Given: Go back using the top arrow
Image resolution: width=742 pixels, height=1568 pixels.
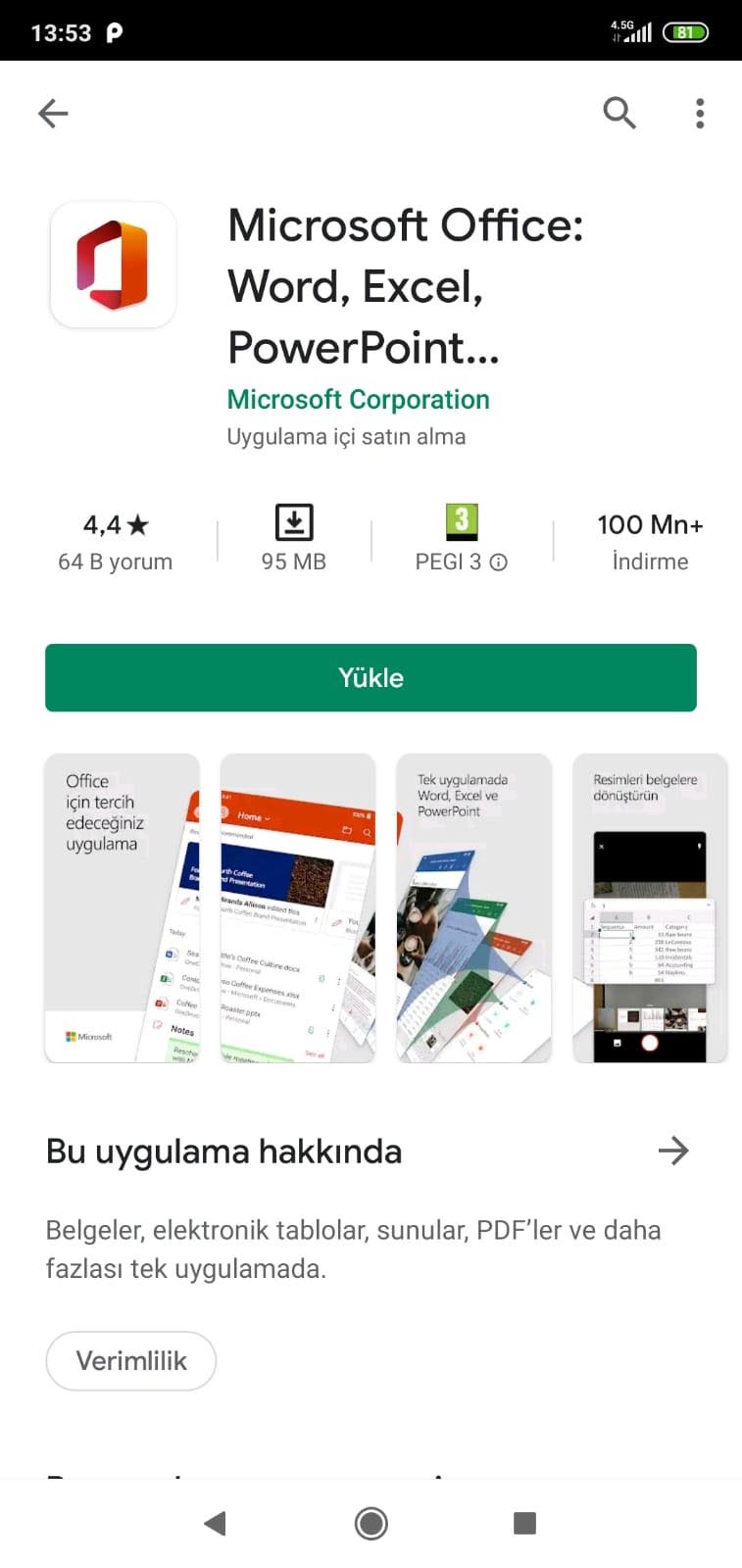Looking at the screenshot, I should (53, 114).
